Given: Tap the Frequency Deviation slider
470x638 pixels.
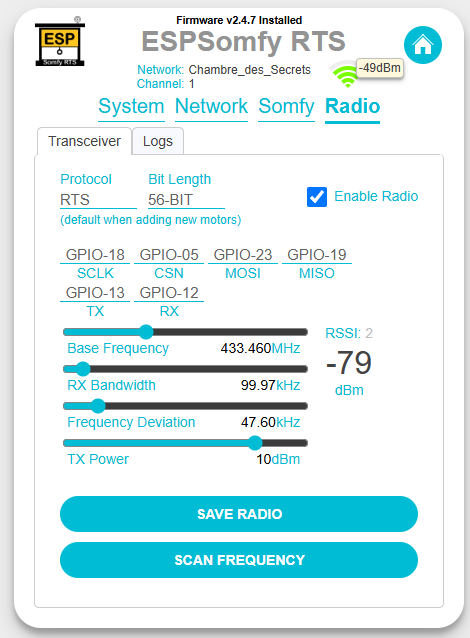Looking at the screenshot, I should tap(185, 406).
